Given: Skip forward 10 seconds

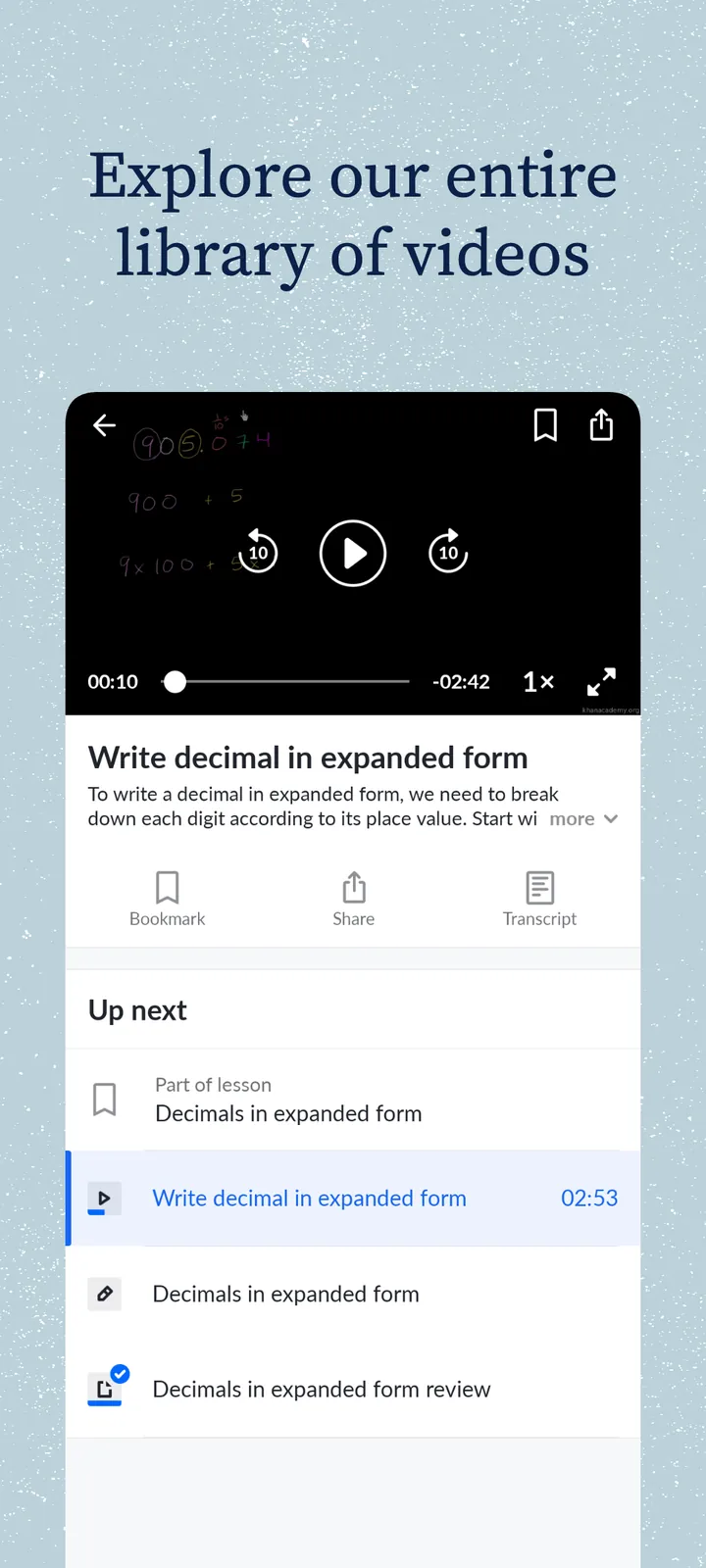Looking at the screenshot, I should pyautogui.click(x=448, y=553).
